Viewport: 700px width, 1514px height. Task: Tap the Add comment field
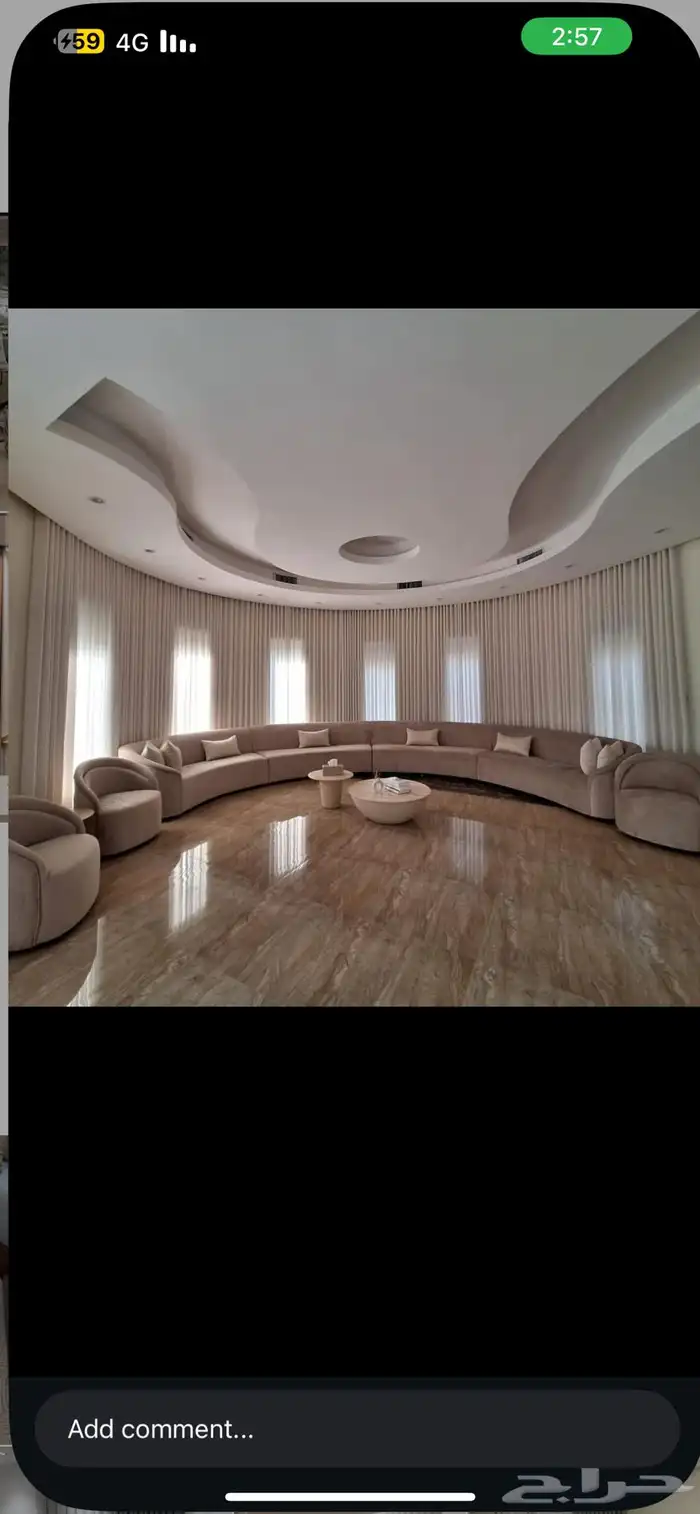click(x=356, y=1429)
